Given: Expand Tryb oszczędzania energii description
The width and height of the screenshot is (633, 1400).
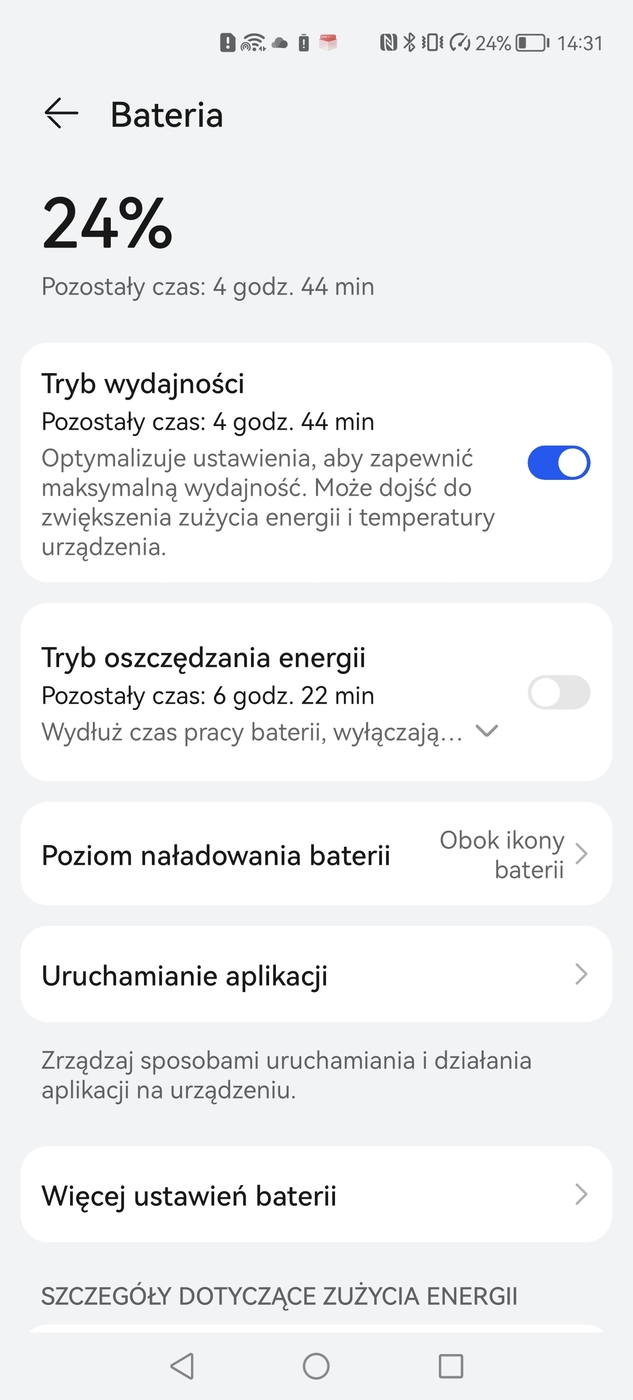Looking at the screenshot, I should pos(487,731).
